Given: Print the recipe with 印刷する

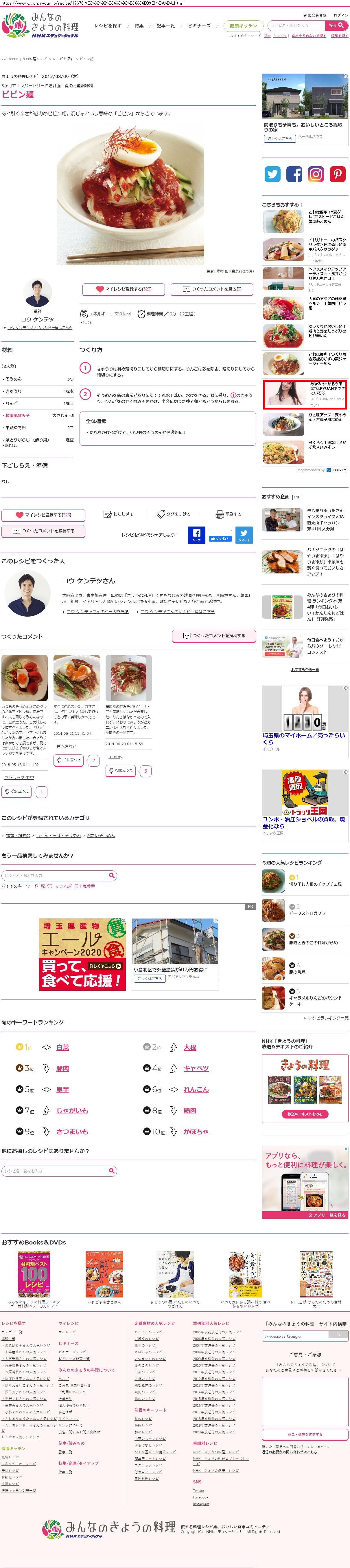Looking at the screenshot, I should point(229,514).
